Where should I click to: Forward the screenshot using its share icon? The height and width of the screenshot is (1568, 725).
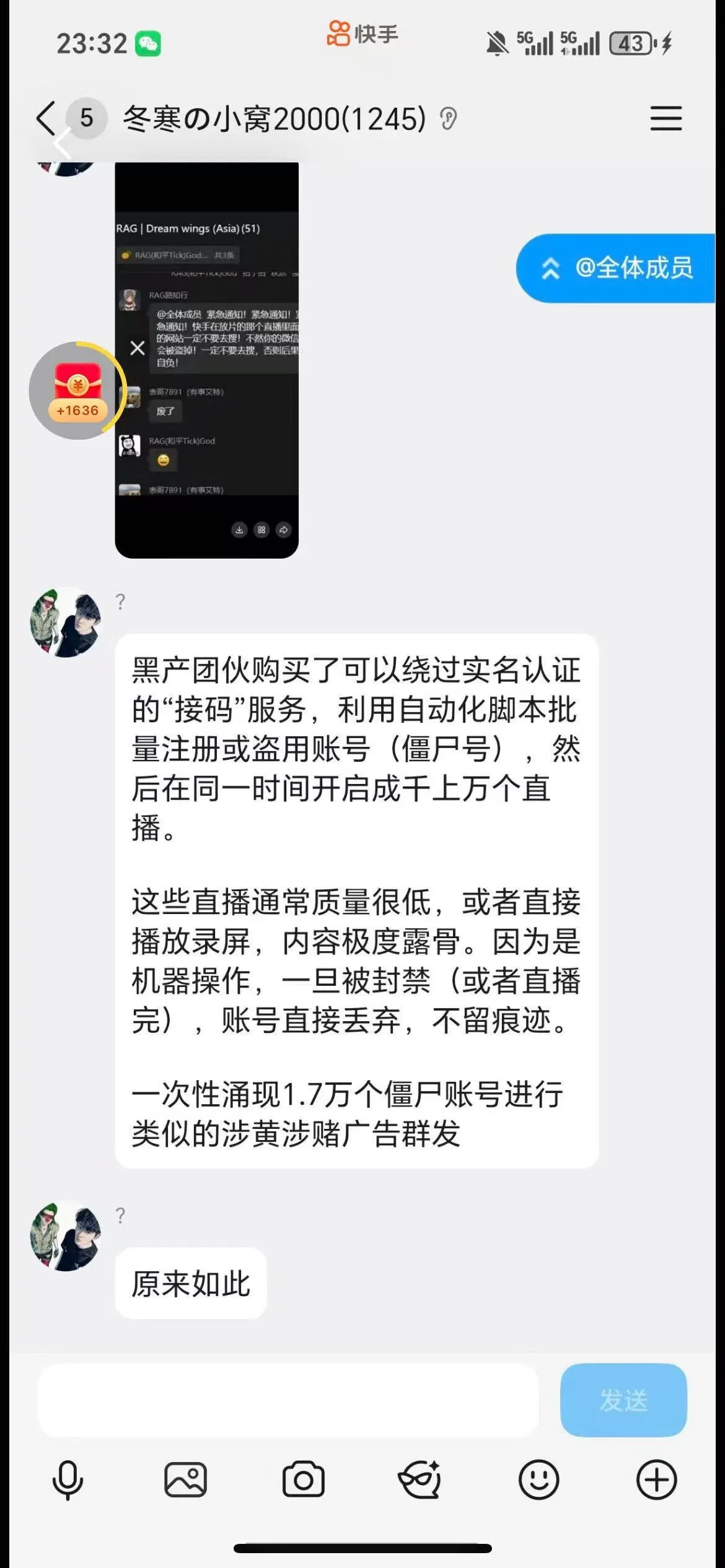click(x=284, y=530)
